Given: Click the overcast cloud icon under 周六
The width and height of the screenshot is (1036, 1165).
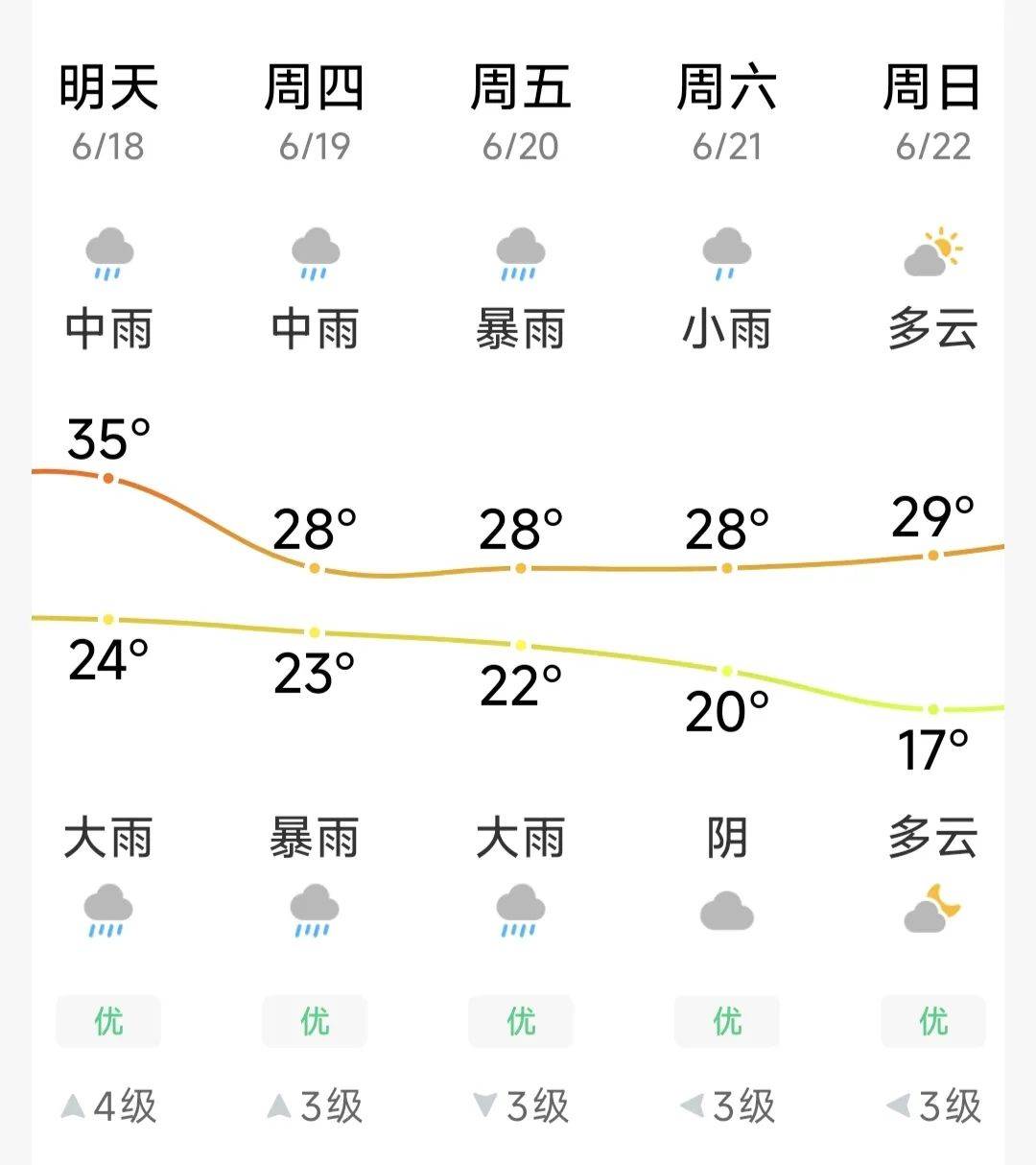Looking at the screenshot, I should (x=726, y=912).
